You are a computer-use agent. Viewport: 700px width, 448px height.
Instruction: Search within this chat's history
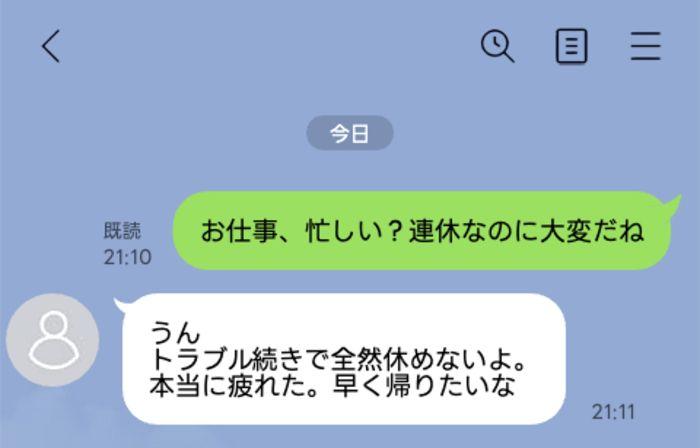click(497, 46)
